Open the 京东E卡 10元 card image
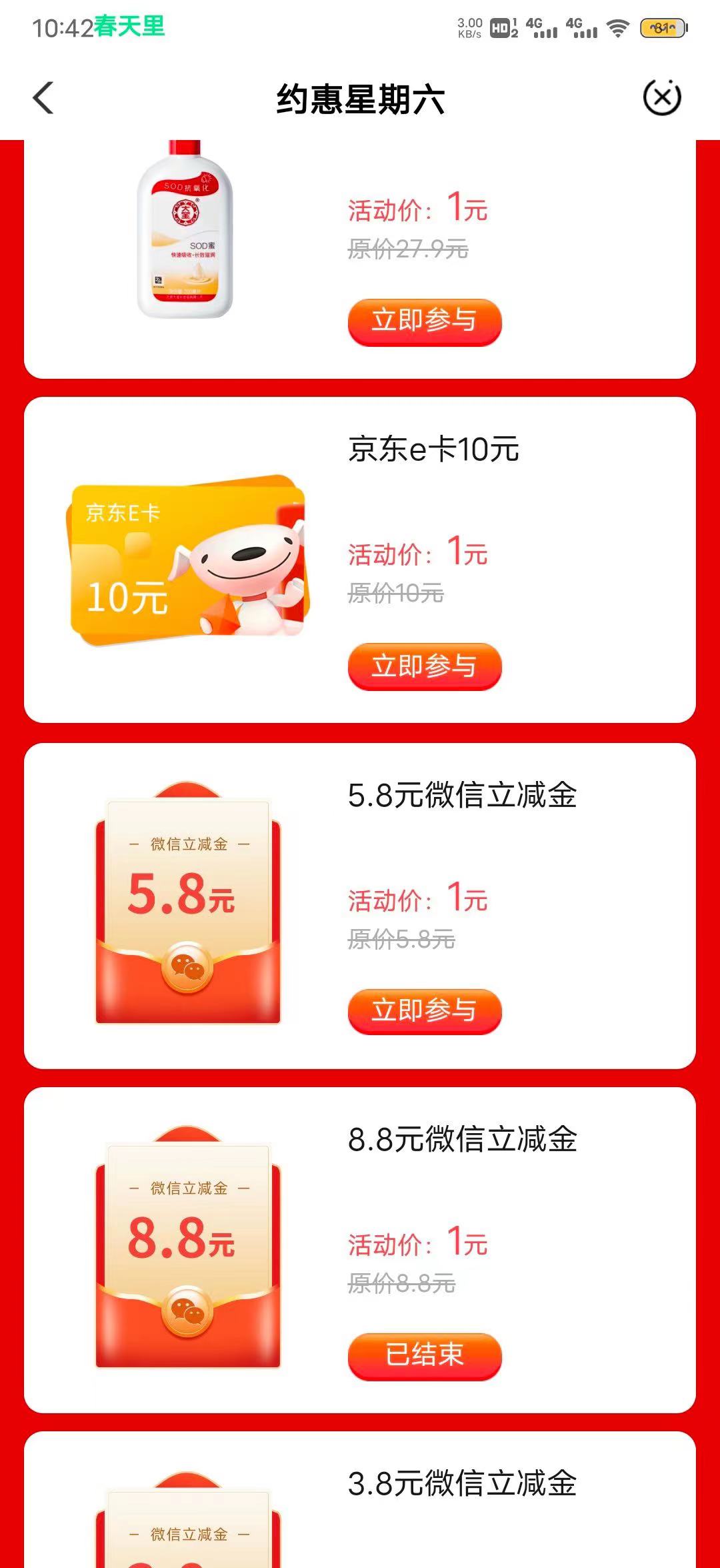The image size is (720, 1568). 188,560
